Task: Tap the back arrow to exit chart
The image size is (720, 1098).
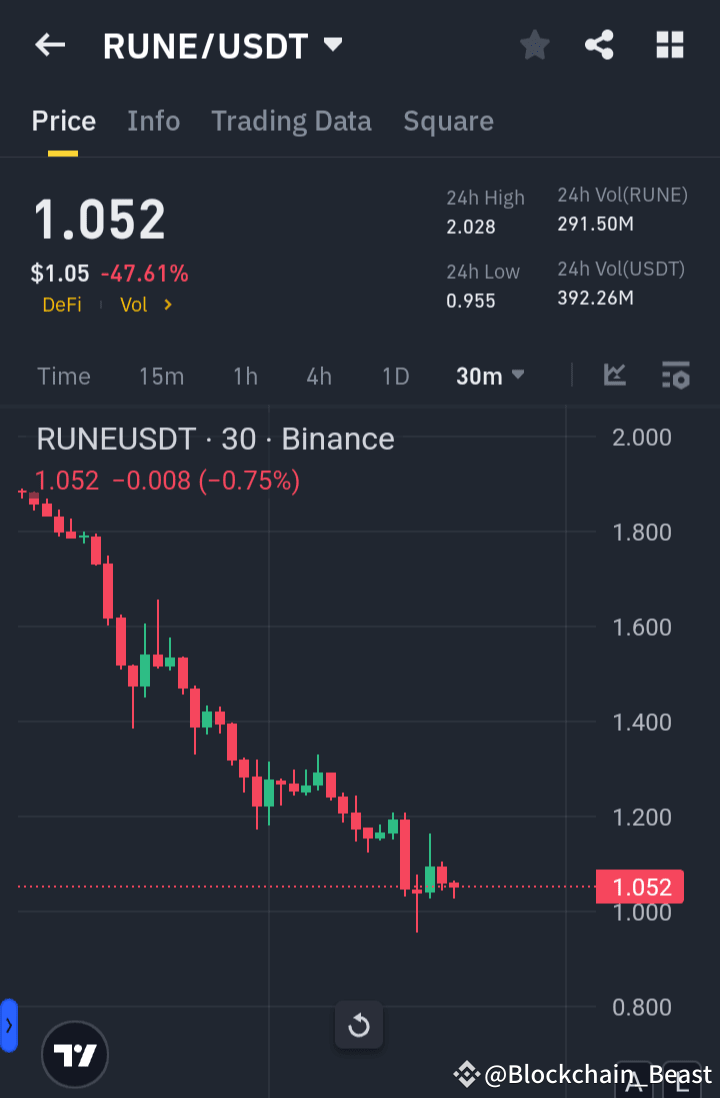Action: click(49, 44)
